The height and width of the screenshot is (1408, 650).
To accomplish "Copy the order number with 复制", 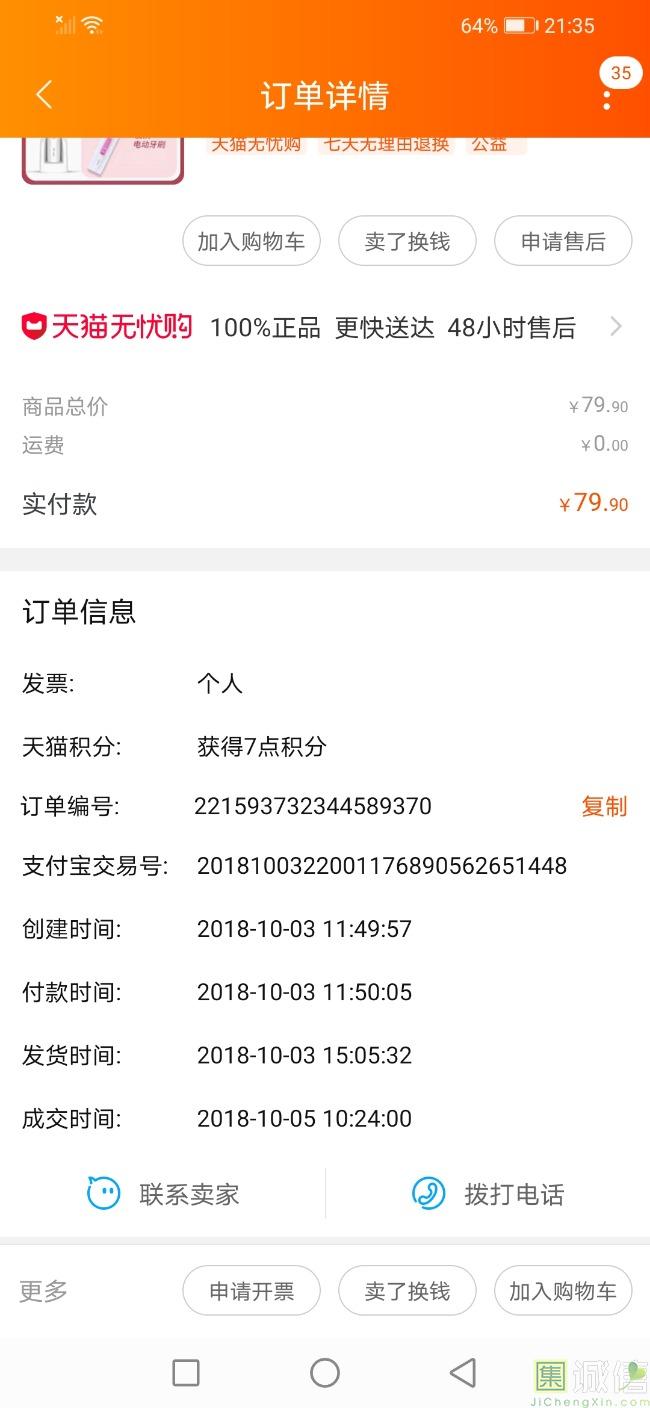I will click(x=604, y=806).
